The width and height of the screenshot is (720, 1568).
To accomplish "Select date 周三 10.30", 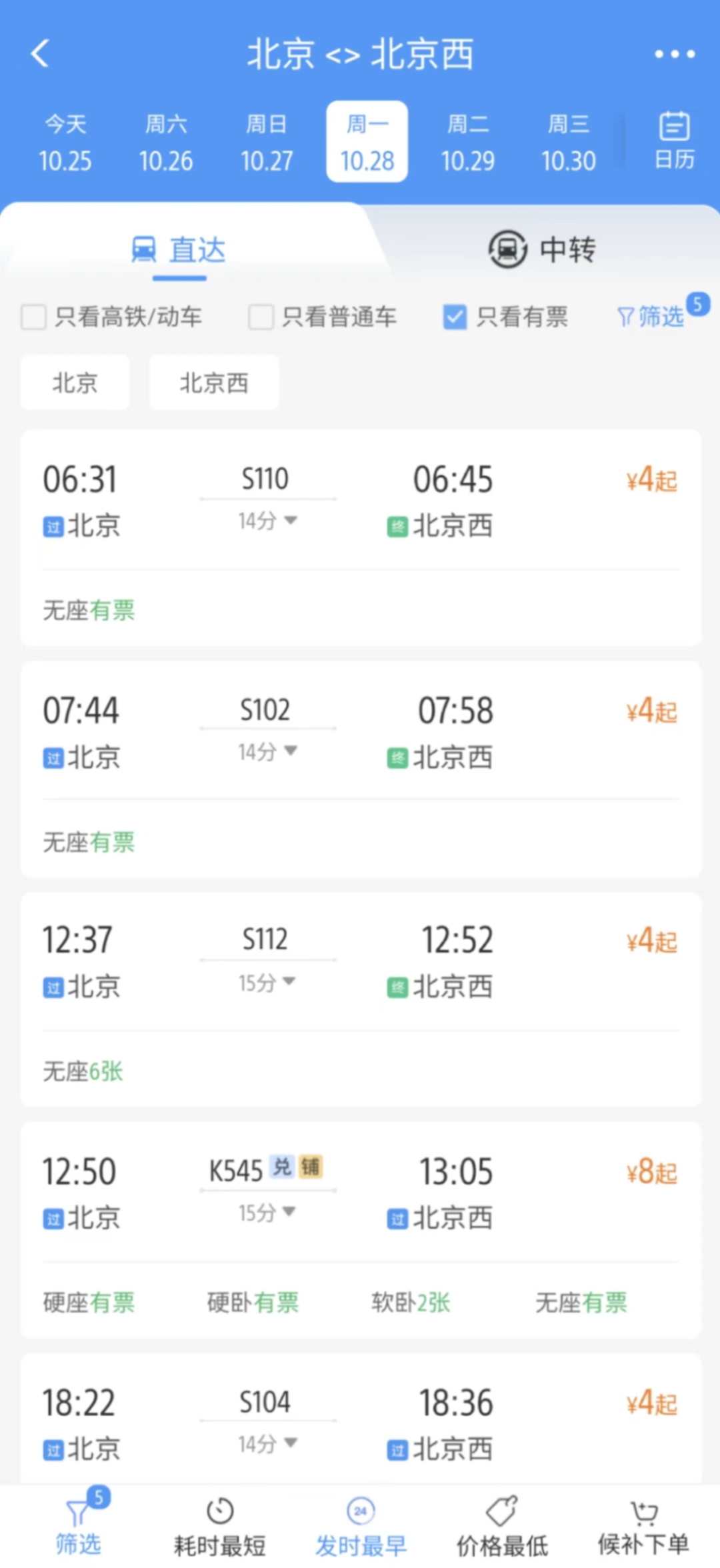I will click(568, 142).
